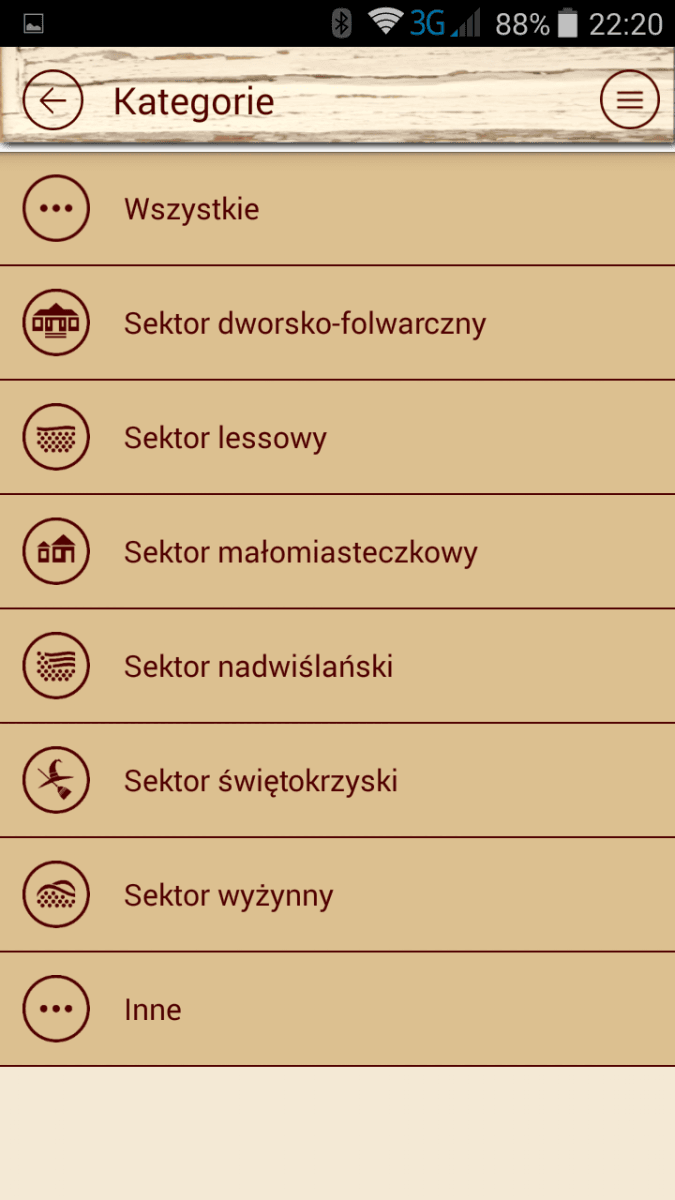Open Sektor dworsko-folwarczny
Image resolution: width=675 pixels, height=1200 pixels.
coord(337,323)
